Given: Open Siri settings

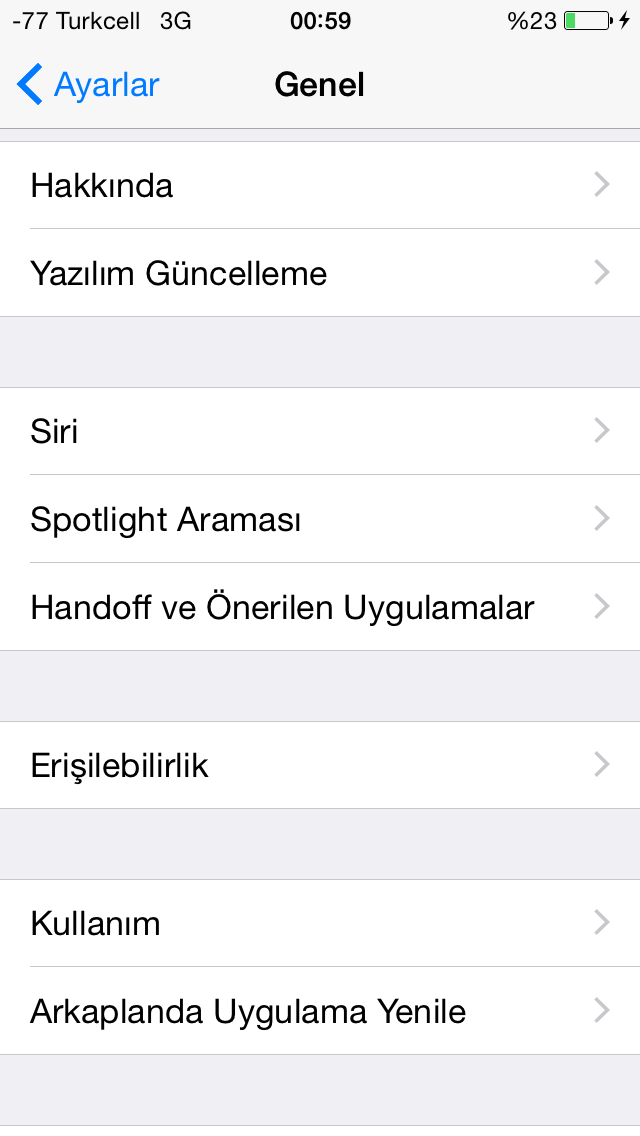Looking at the screenshot, I should (x=320, y=431).
